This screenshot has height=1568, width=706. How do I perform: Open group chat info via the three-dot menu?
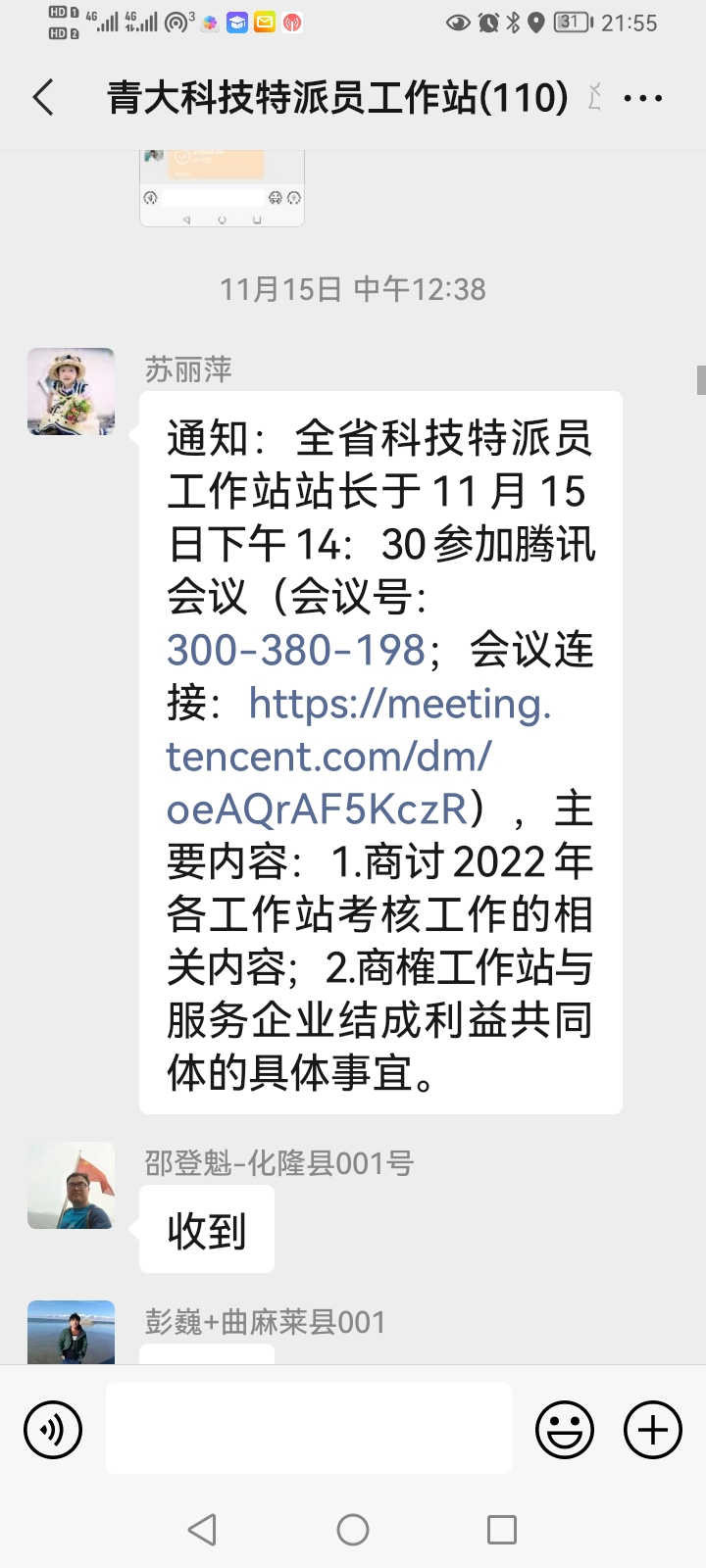pyautogui.click(x=642, y=98)
